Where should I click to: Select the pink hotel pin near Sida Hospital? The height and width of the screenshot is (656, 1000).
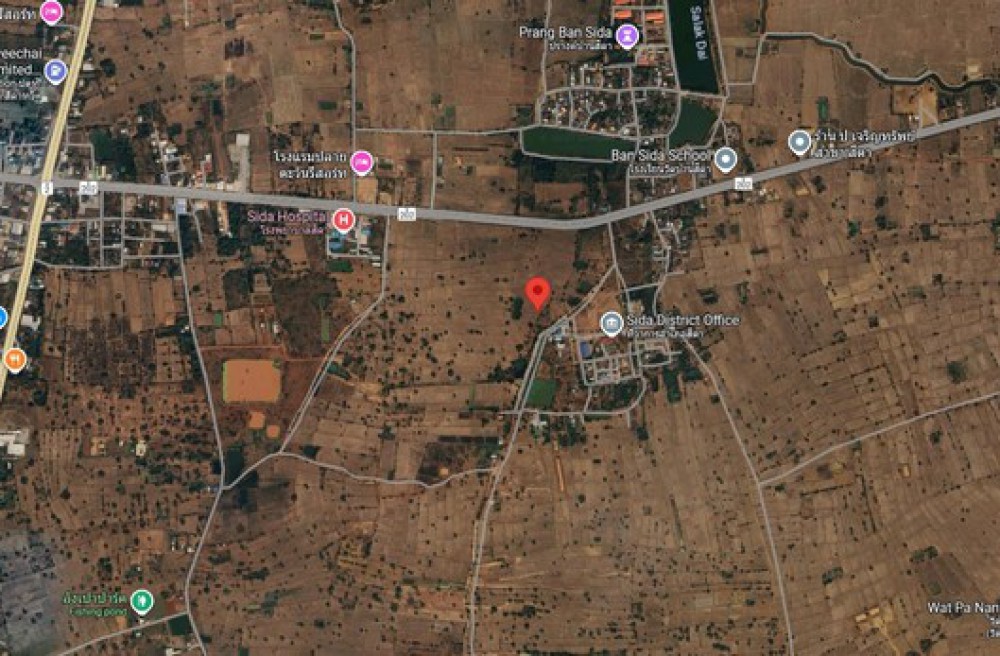click(362, 163)
